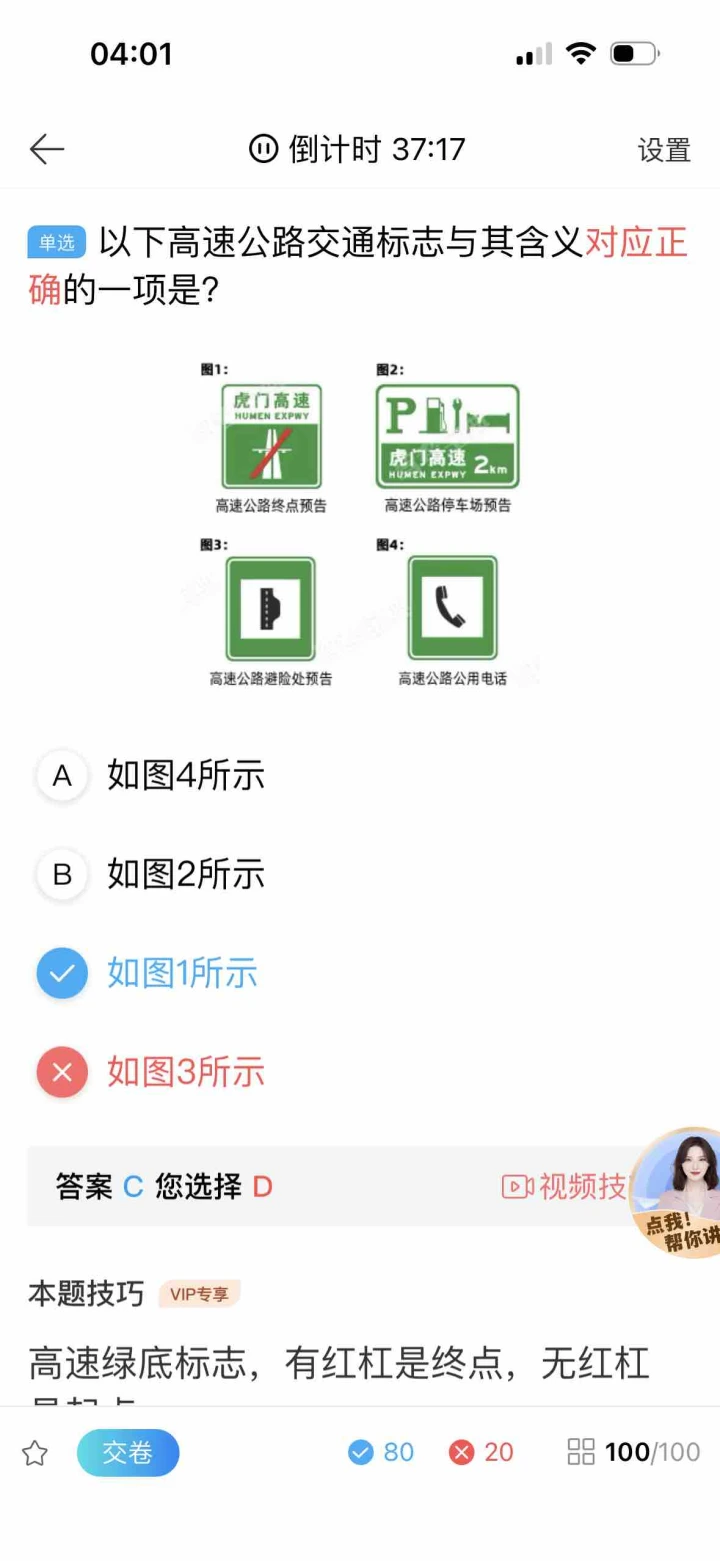720x1561 pixels.
Task: Choose option B 如图2所示
Action: pyautogui.click(x=152, y=874)
